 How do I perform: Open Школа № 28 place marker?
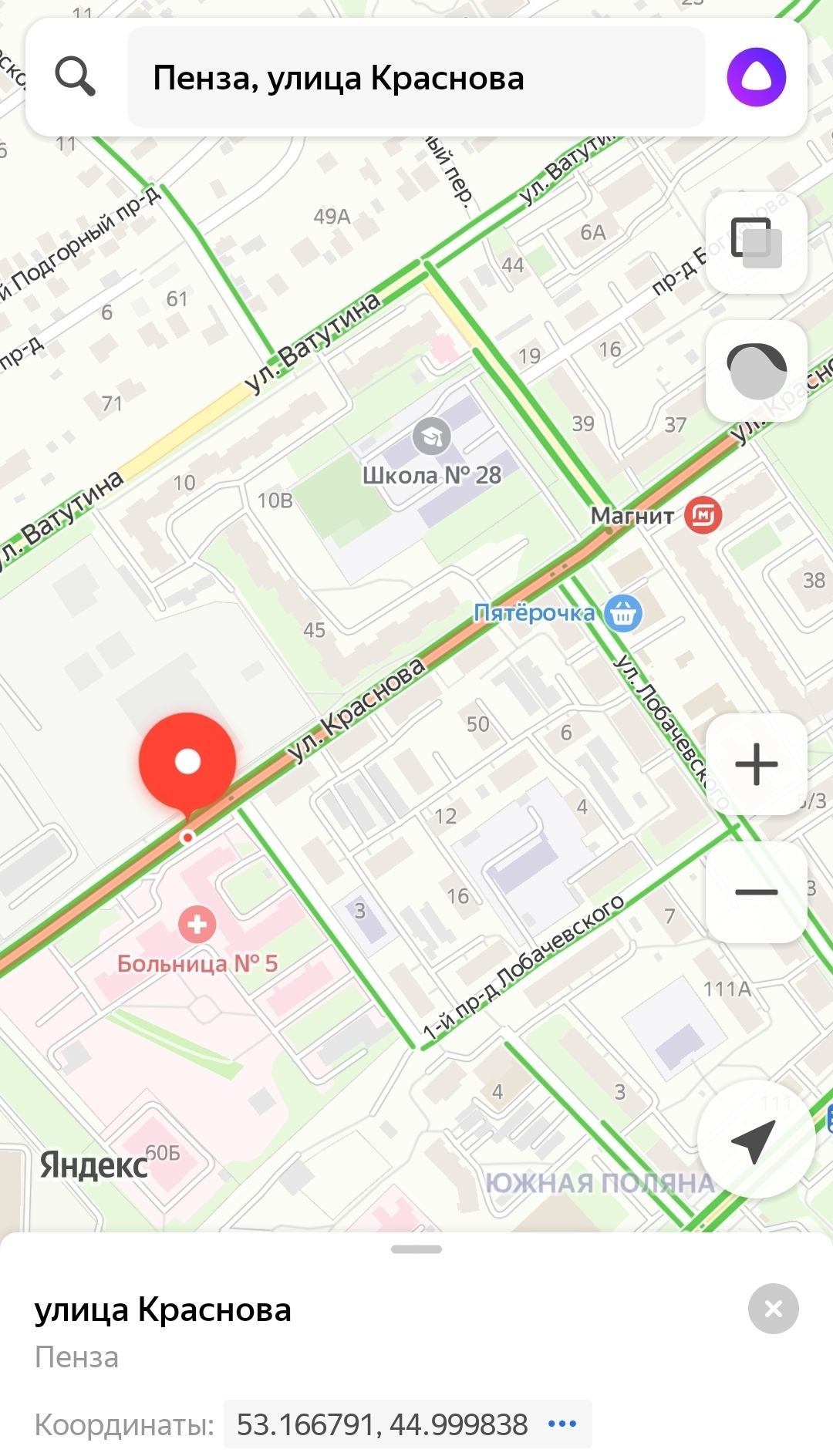(432, 436)
